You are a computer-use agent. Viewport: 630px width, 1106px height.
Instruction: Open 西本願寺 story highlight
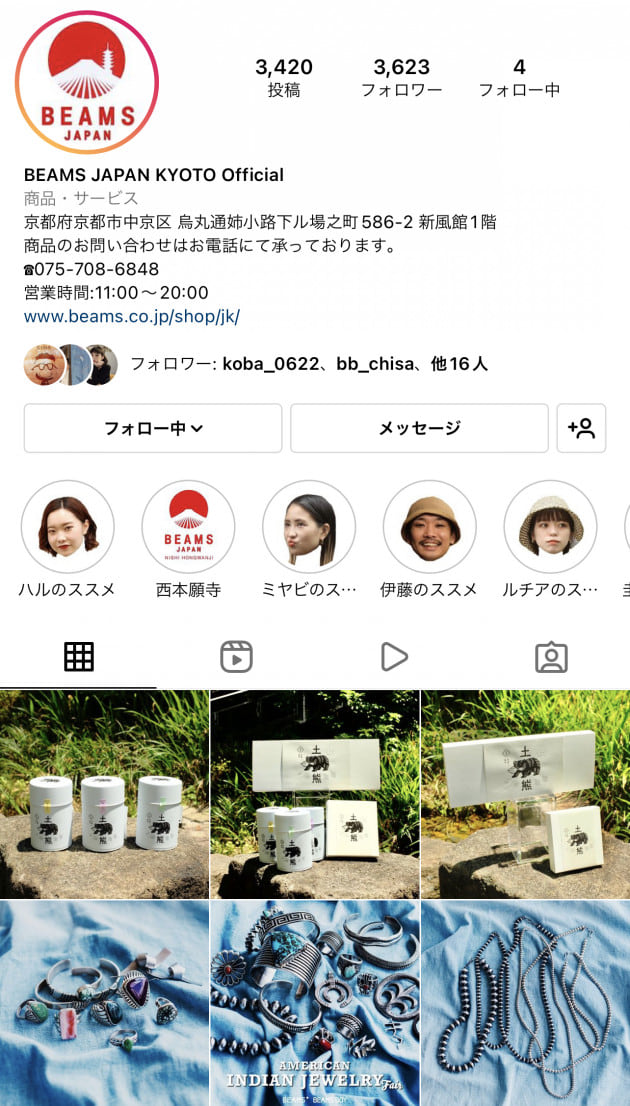pos(188,527)
